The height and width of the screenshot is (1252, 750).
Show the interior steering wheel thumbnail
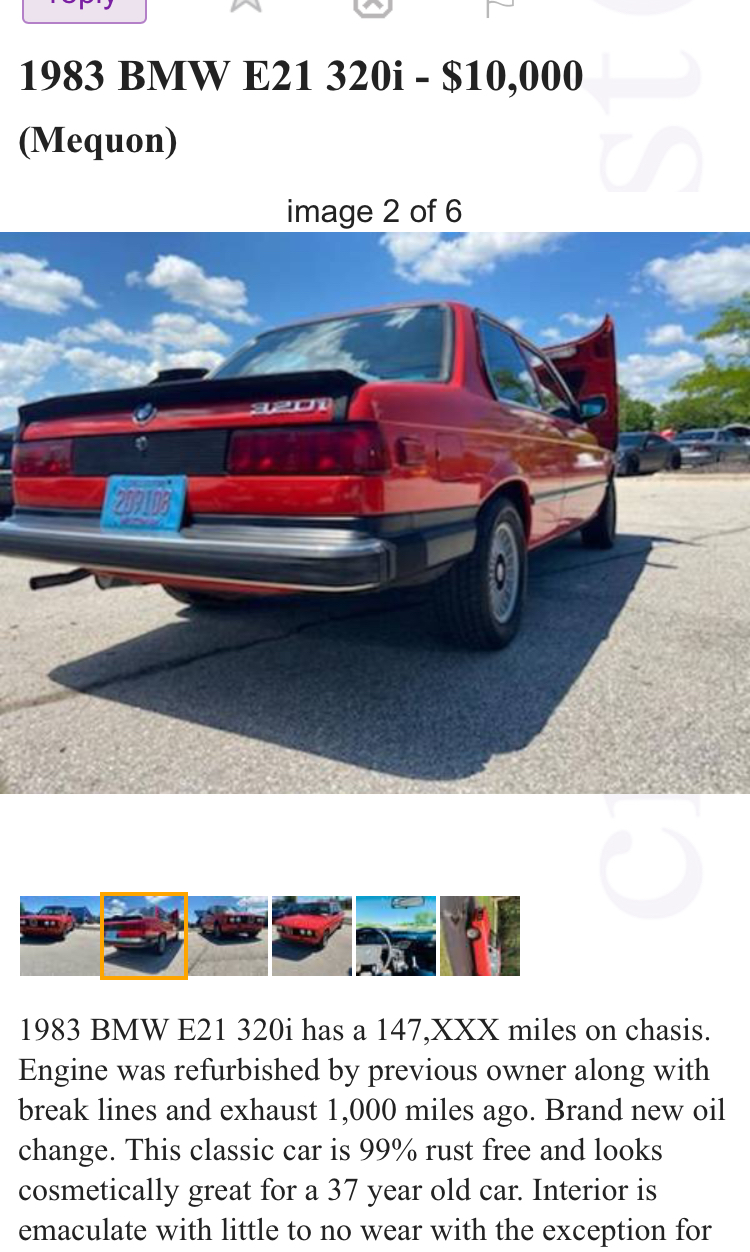point(396,936)
